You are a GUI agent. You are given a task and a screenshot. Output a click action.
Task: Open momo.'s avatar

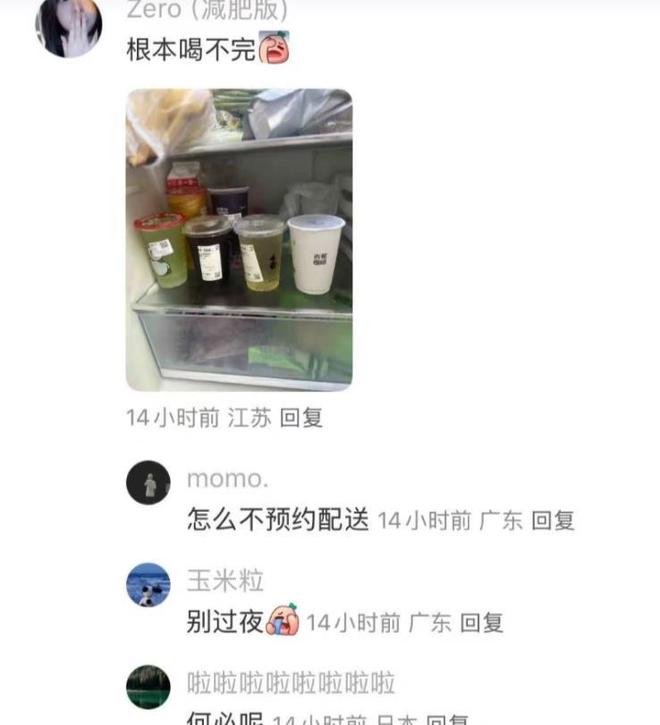point(148,483)
